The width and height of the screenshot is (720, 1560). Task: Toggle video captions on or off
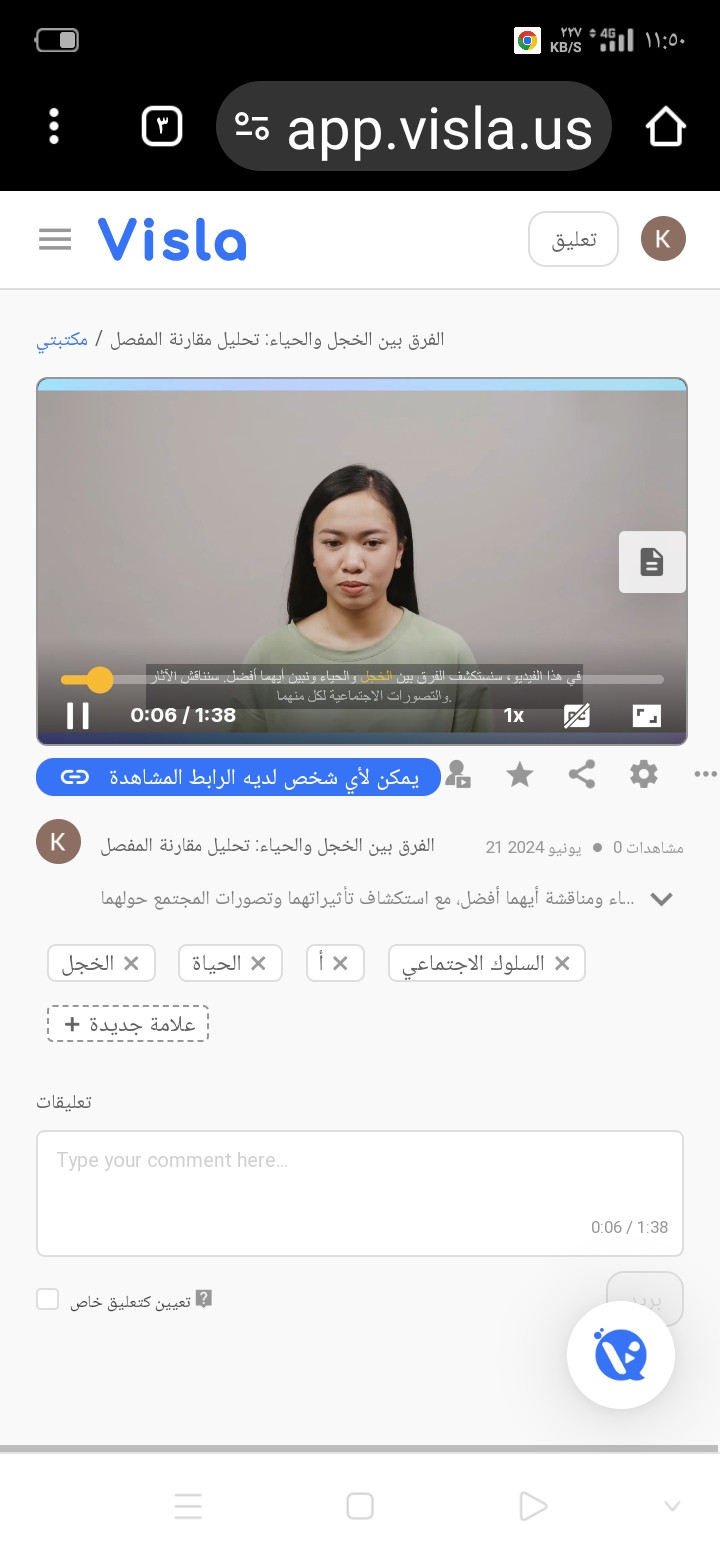point(577,715)
